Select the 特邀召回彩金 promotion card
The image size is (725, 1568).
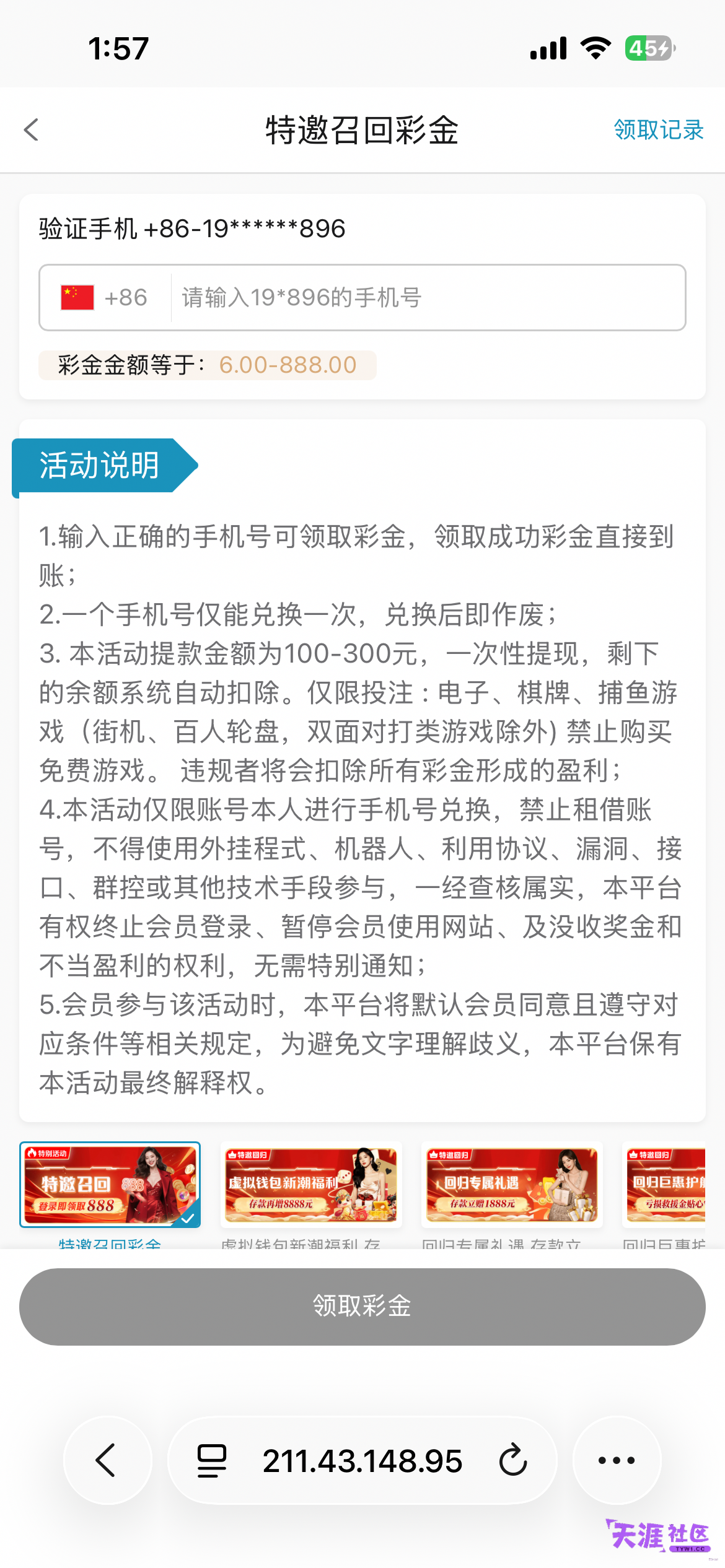(110, 1184)
